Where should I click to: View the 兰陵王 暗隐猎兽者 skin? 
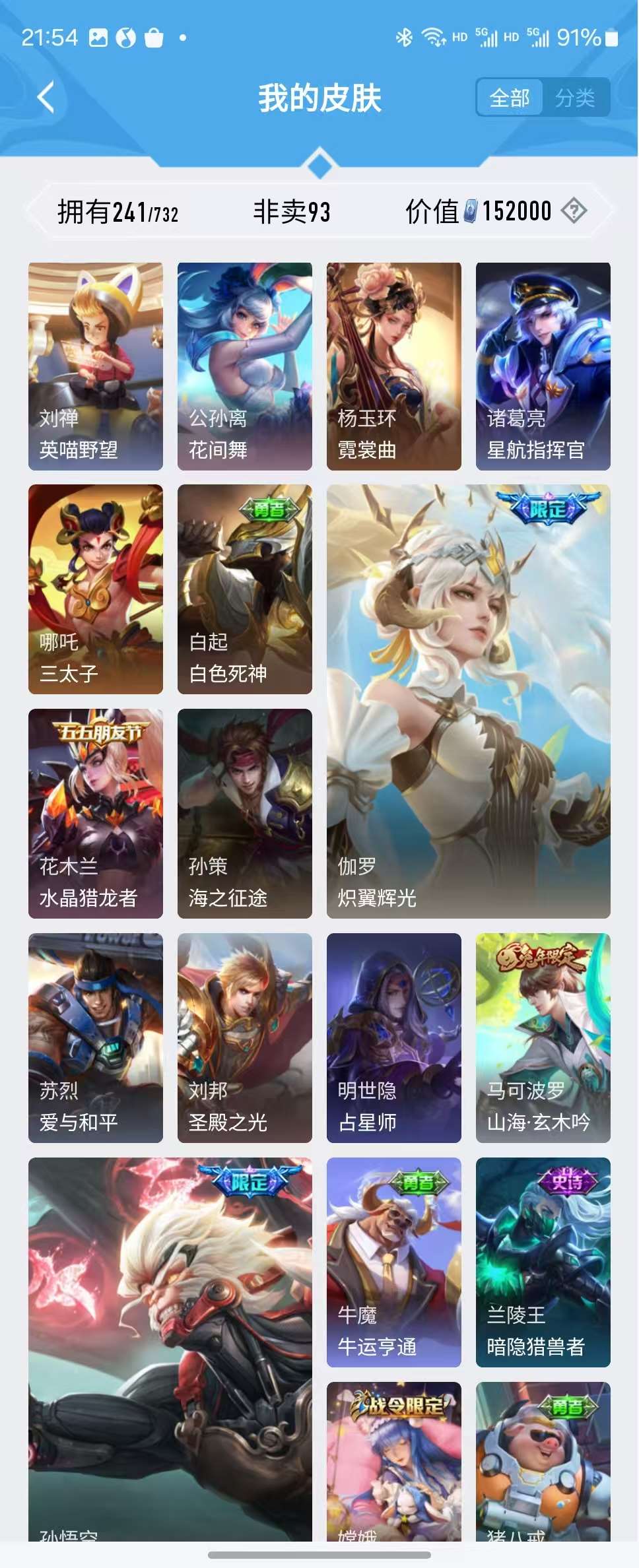click(x=543, y=1262)
